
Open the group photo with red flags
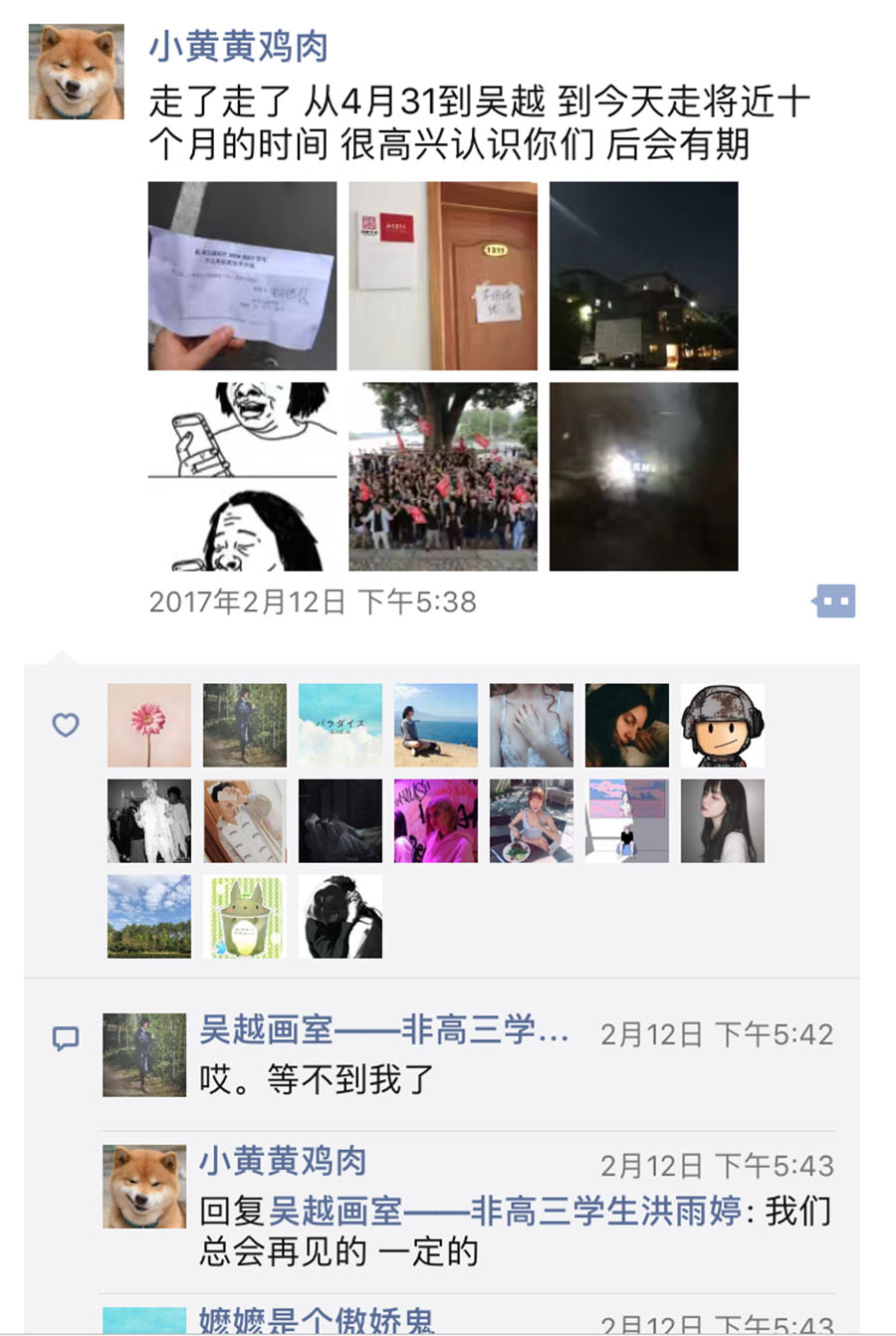coord(442,476)
